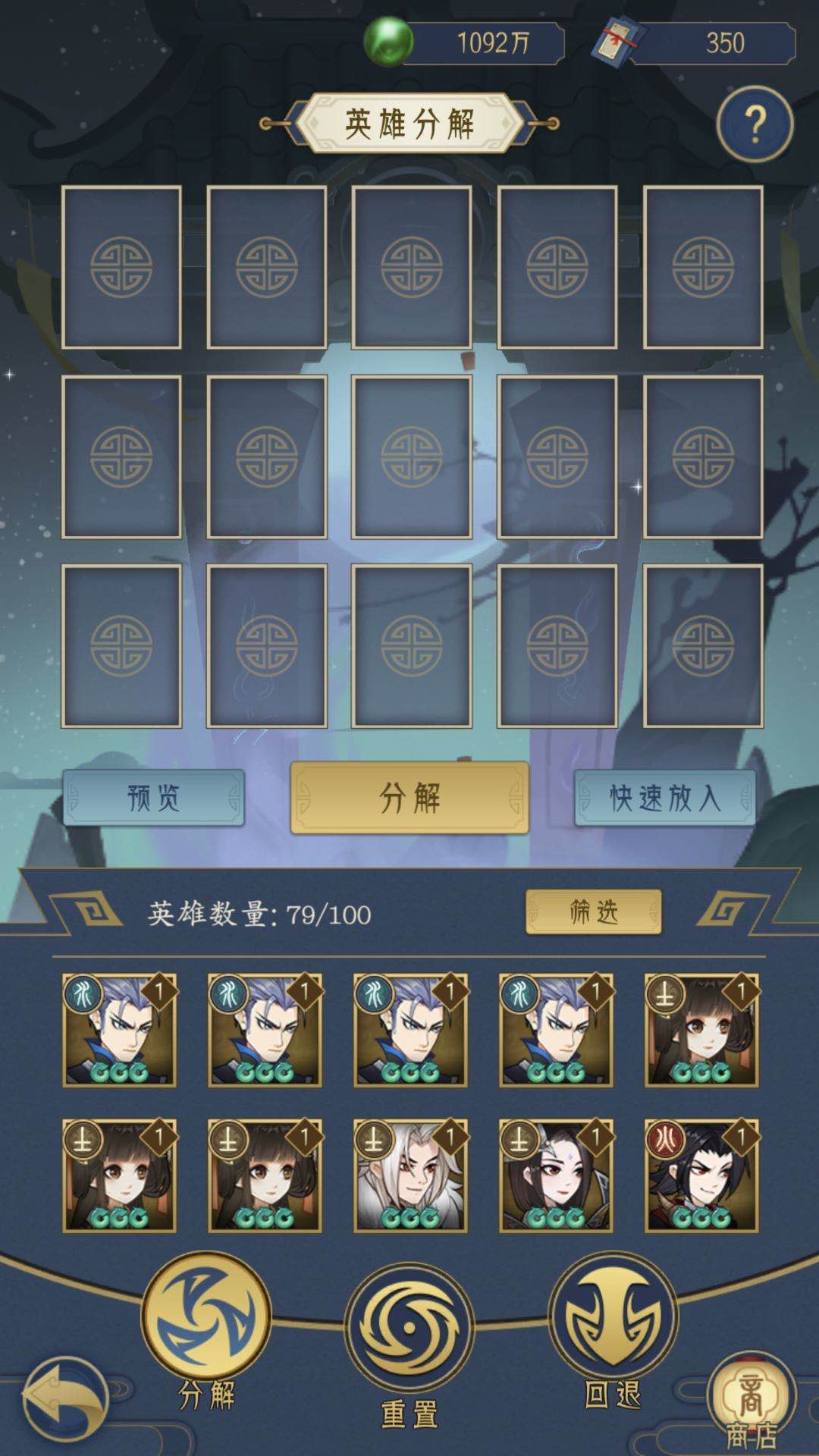819x1456 pixels.
Task: Switch to the 回退 rollback tab
Action: click(613, 1318)
